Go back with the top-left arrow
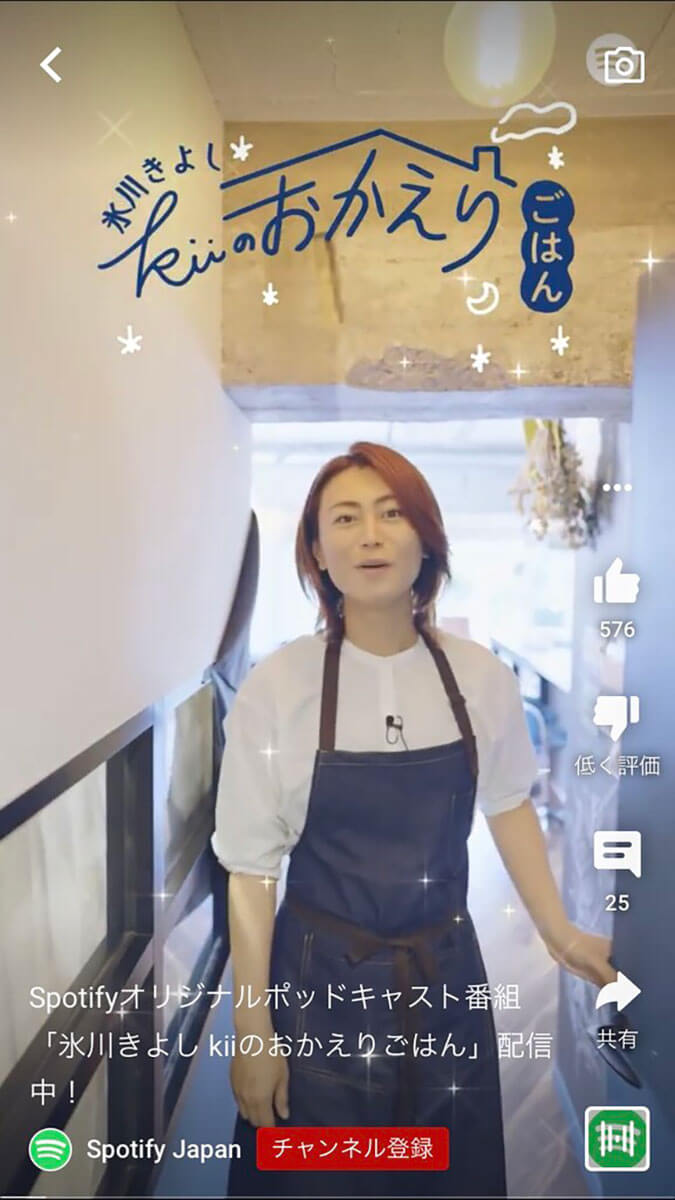 pyautogui.click(x=51, y=65)
